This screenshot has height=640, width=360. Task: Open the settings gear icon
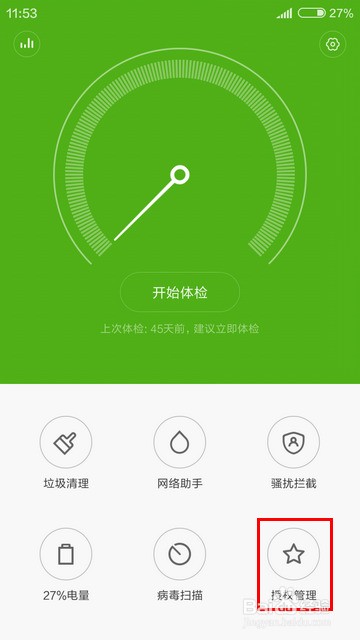[x=333, y=43]
